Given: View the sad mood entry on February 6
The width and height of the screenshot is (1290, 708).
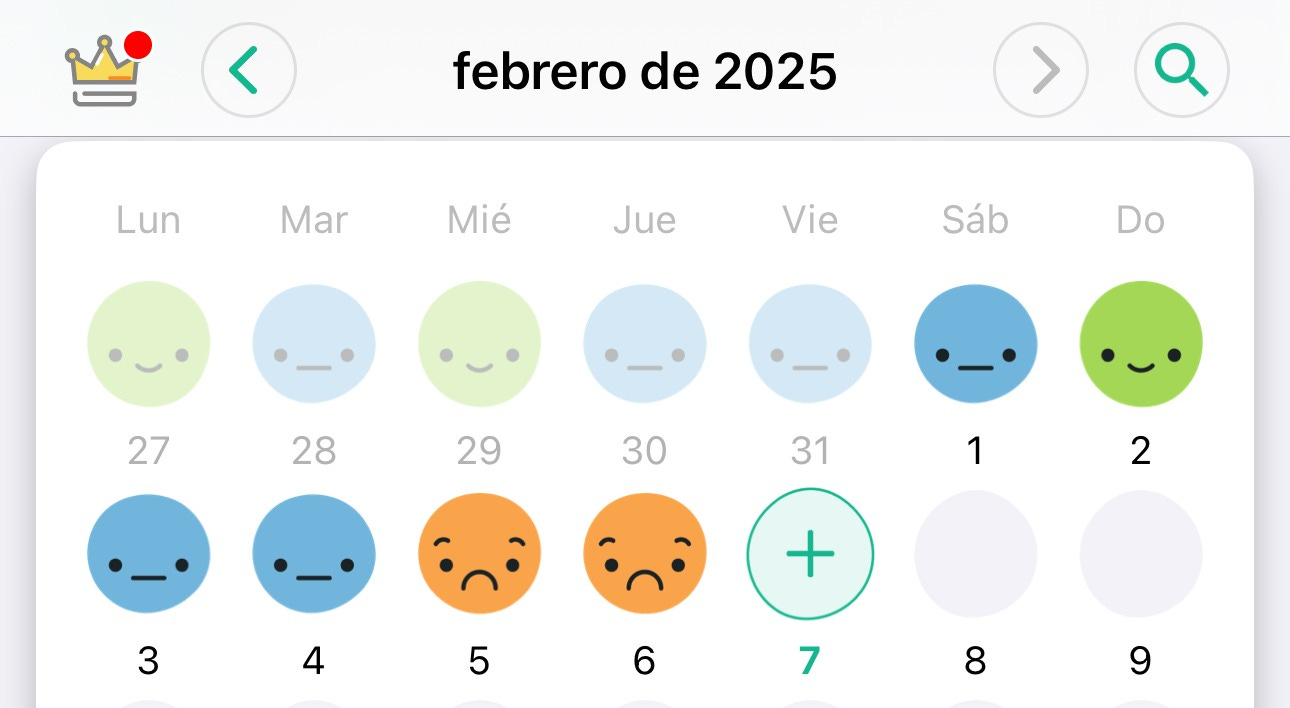Looking at the screenshot, I should [645, 554].
